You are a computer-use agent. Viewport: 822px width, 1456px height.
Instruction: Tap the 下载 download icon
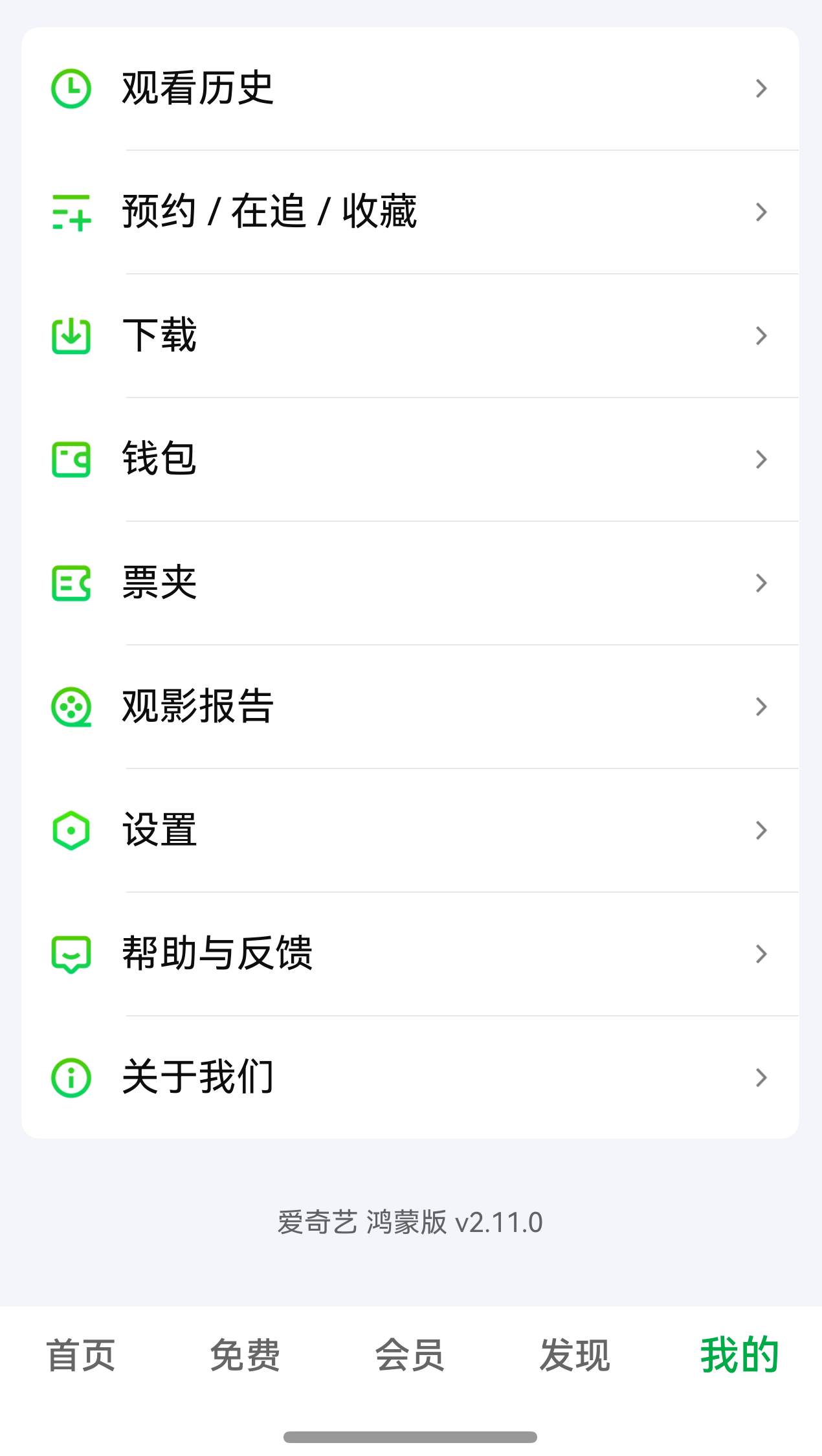[x=71, y=335]
